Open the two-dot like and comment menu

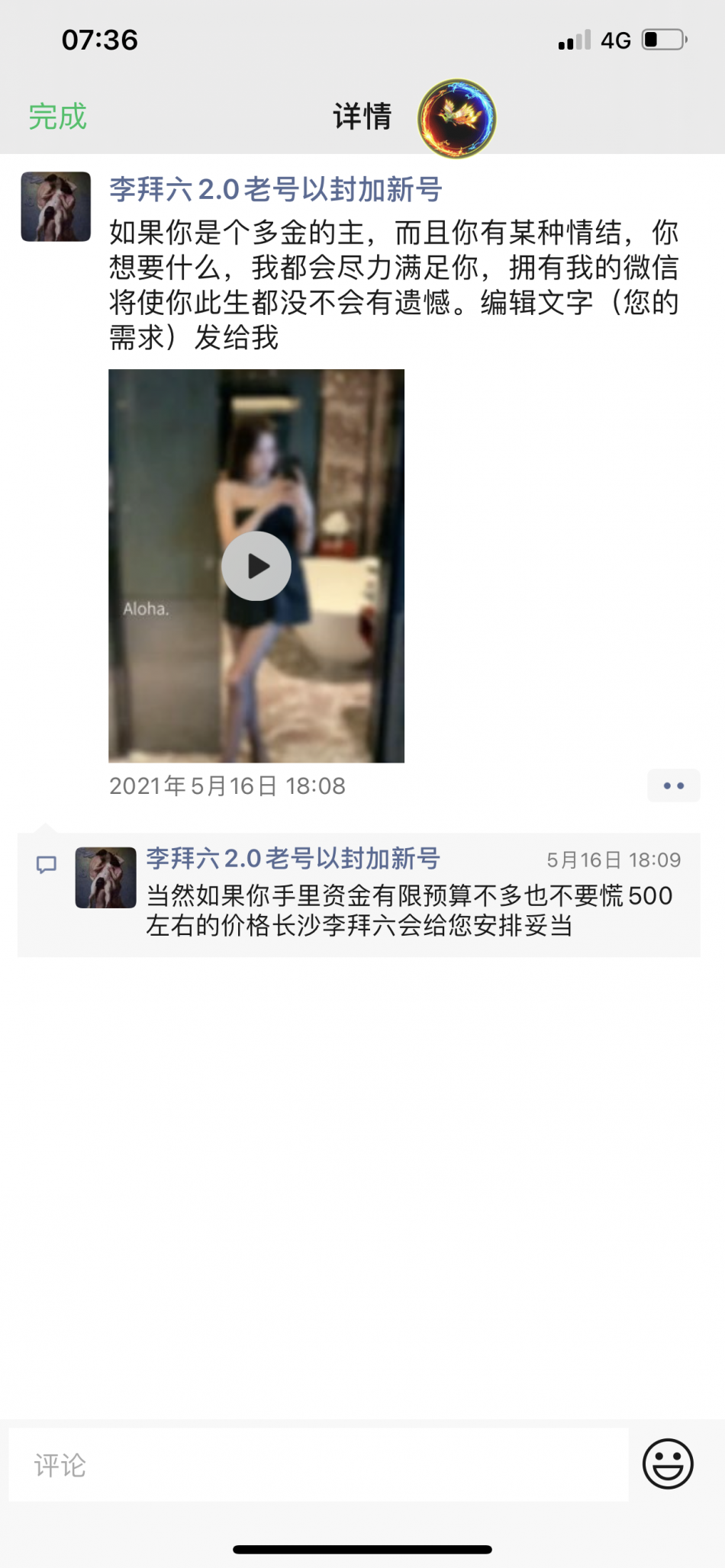[x=673, y=786]
